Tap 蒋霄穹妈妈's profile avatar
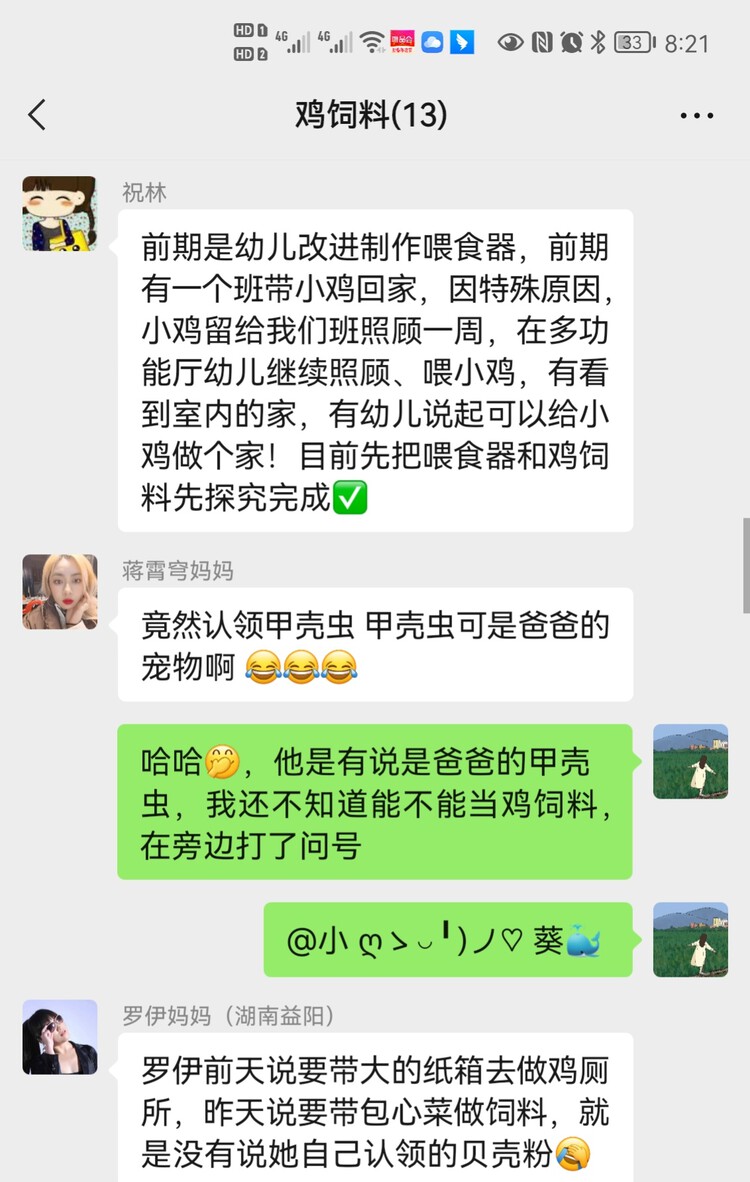750x1182 pixels. pyautogui.click(x=60, y=591)
